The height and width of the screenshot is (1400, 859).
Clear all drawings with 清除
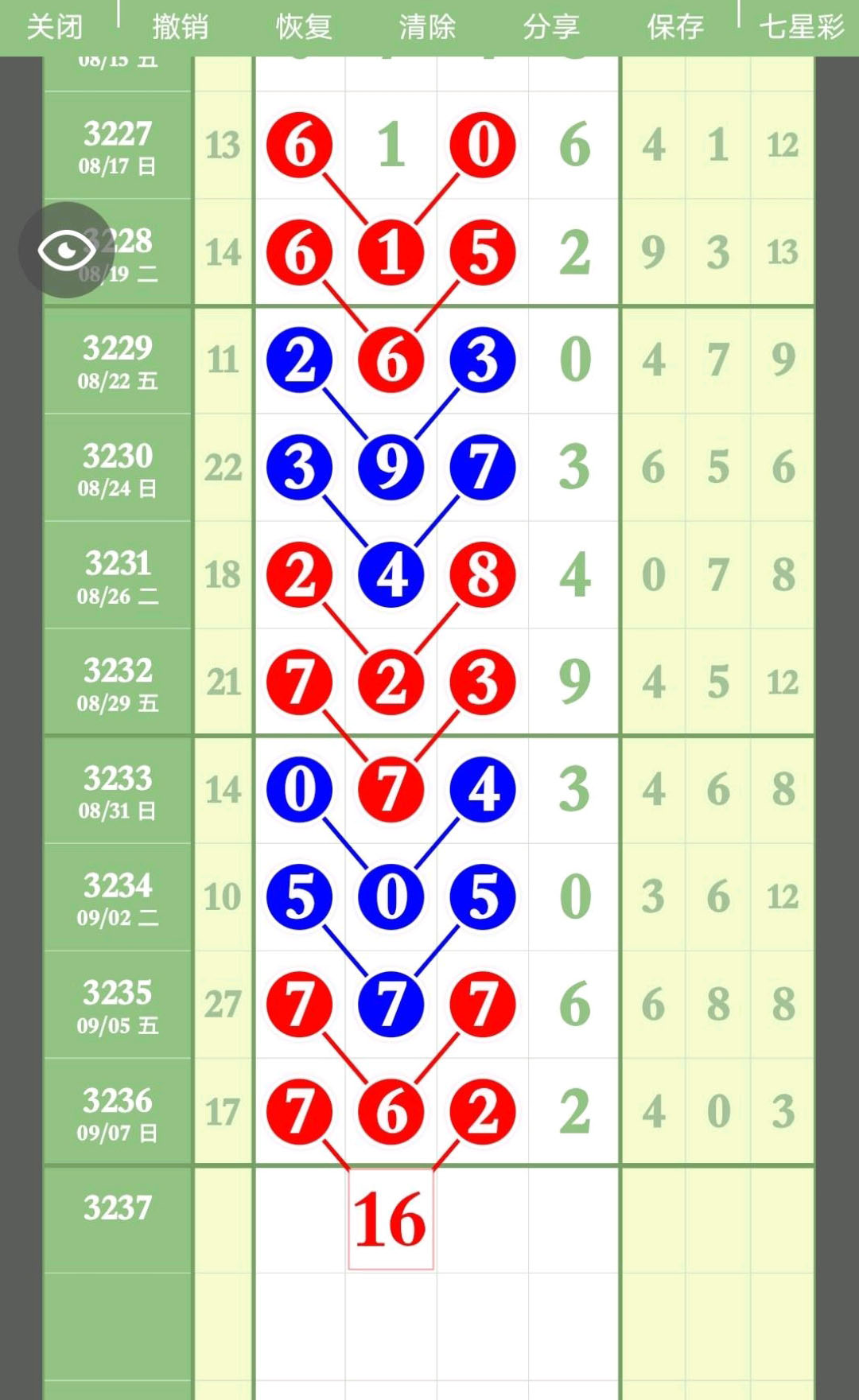click(x=428, y=27)
